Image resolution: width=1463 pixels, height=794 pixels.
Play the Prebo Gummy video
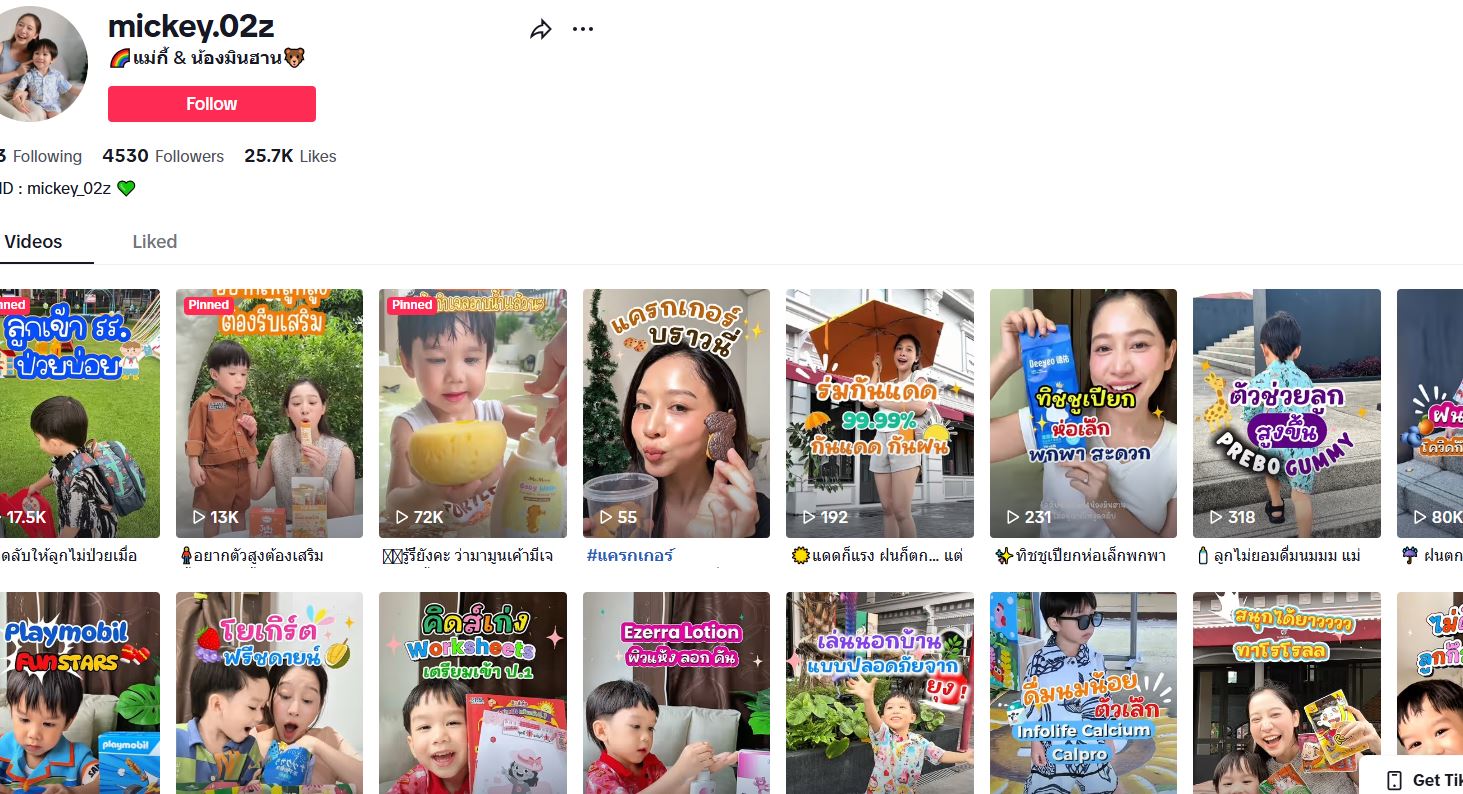(1286, 413)
